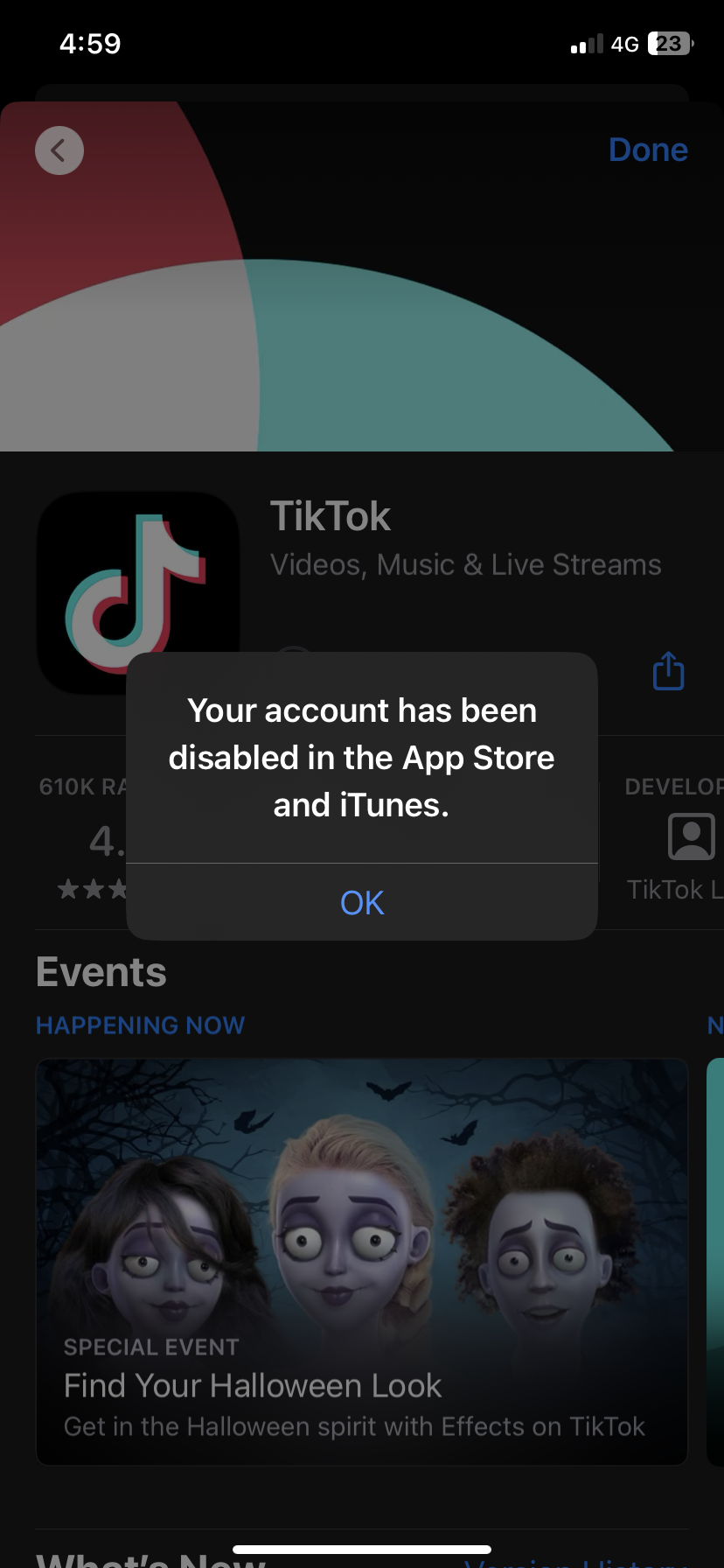724x1568 pixels.
Task: Open the TikTok developer page
Action: [674, 839]
